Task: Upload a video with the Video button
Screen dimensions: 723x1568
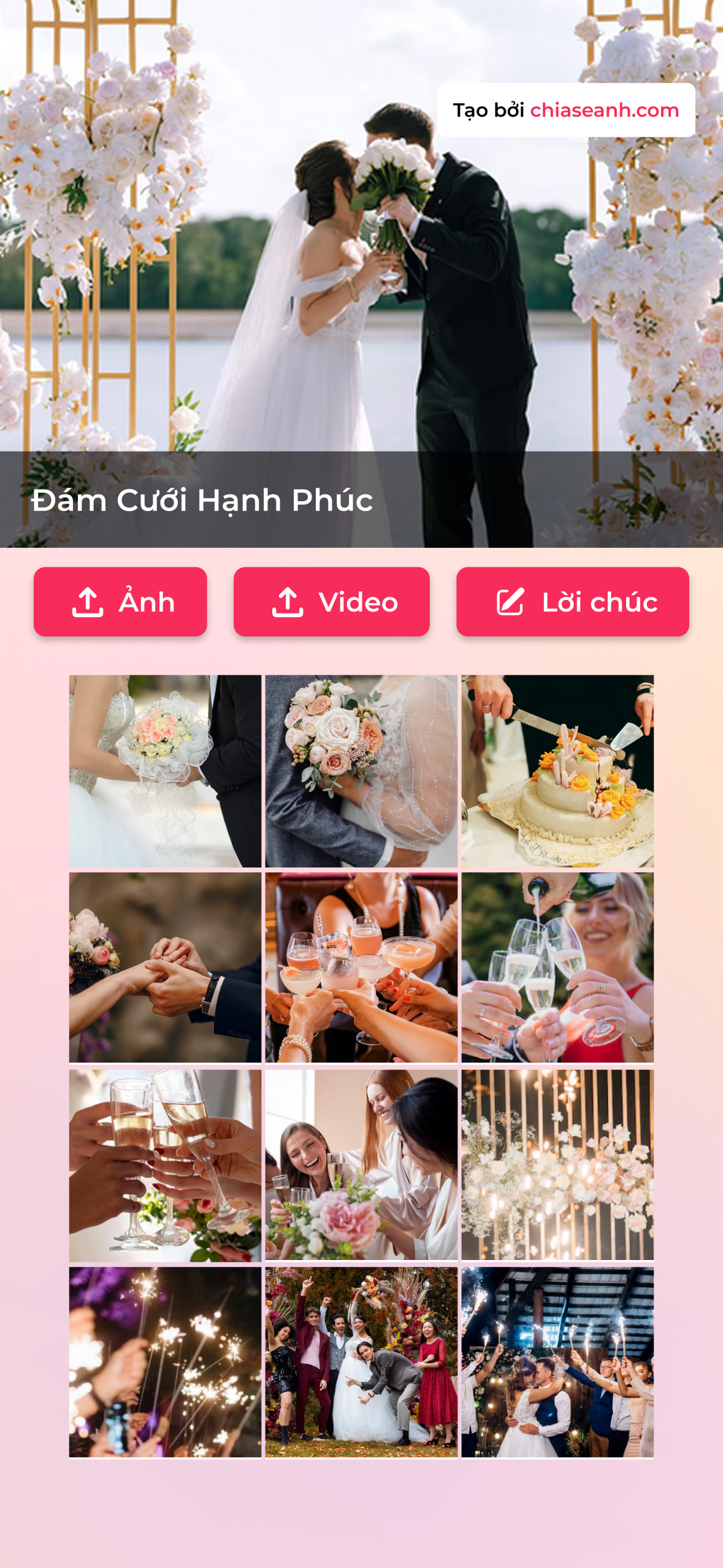Action: click(331, 602)
